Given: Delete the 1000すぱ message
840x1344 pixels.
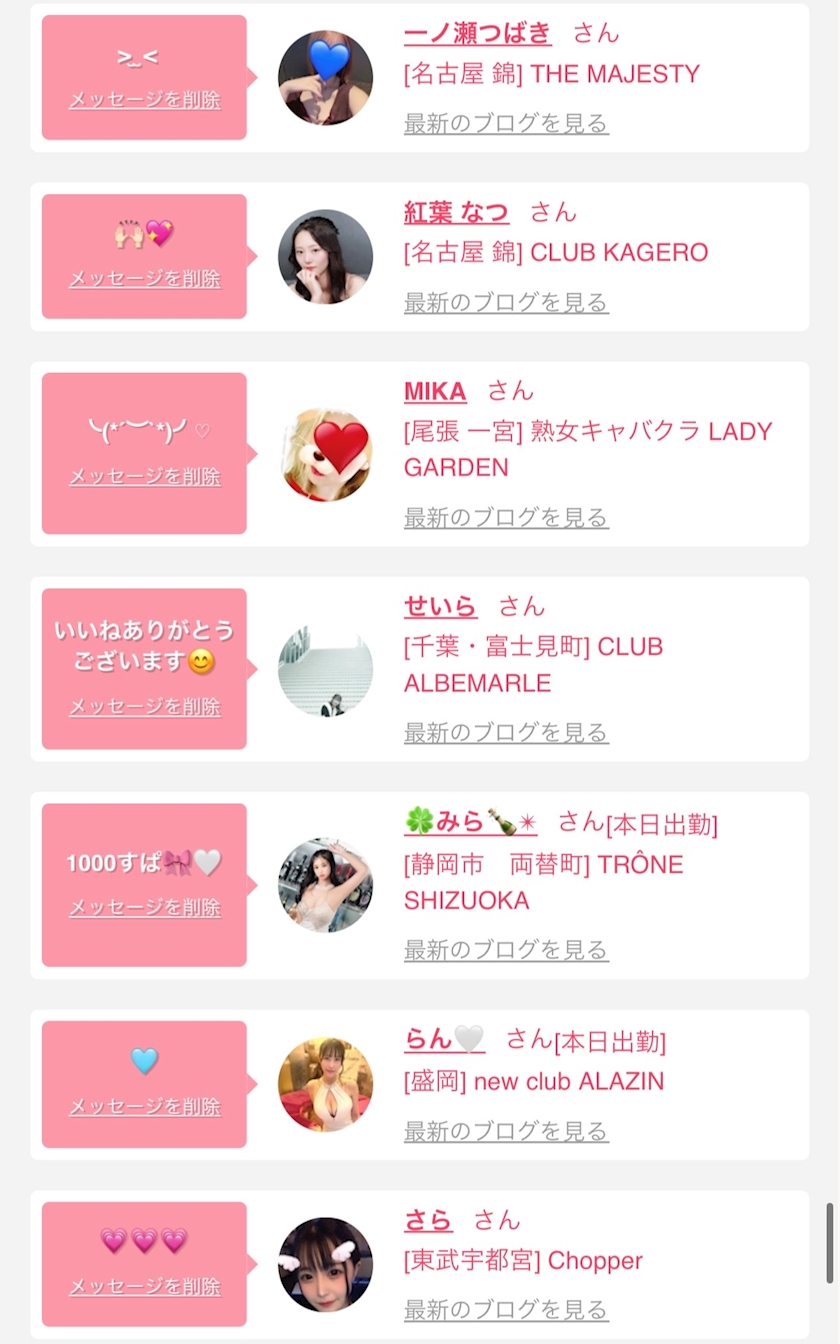Looking at the screenshot, I should point(145,908).
